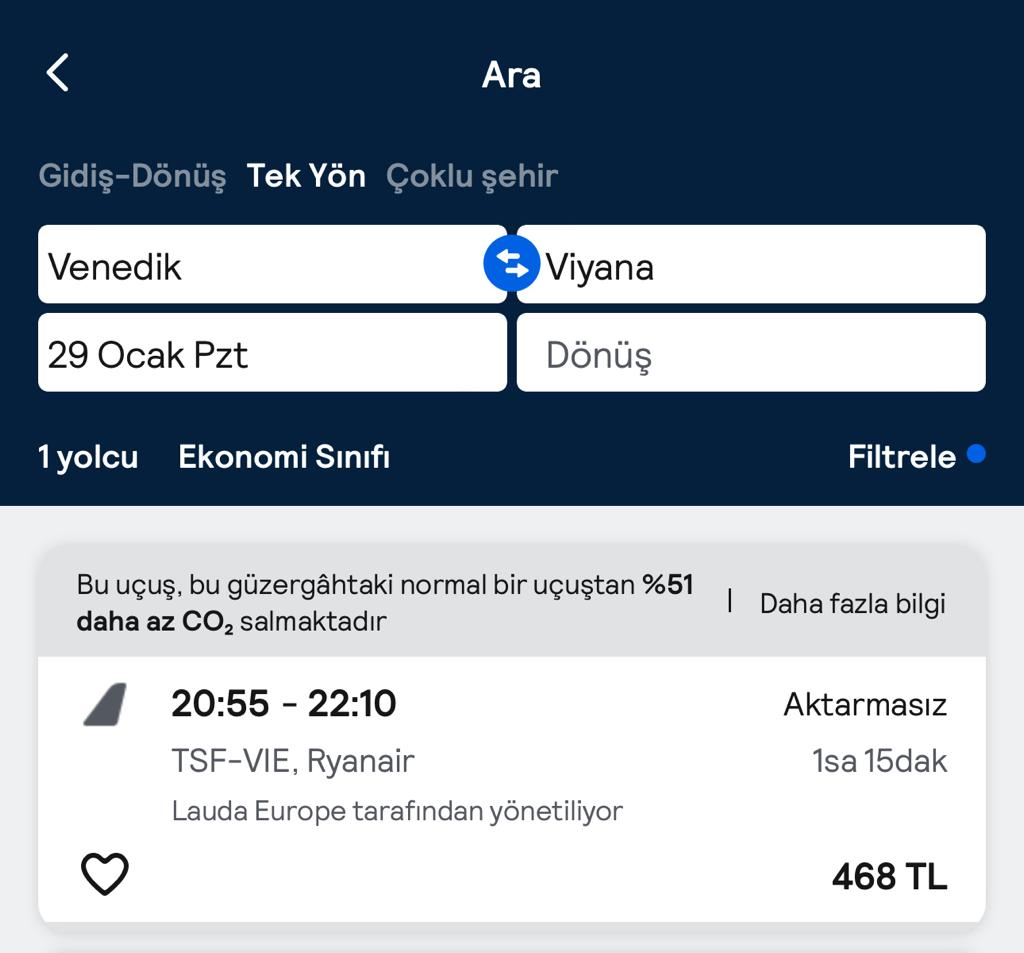Viewport: 1024px width, 953px height.
Task: Swap origin and destination cities
Action: click(511, 265)
